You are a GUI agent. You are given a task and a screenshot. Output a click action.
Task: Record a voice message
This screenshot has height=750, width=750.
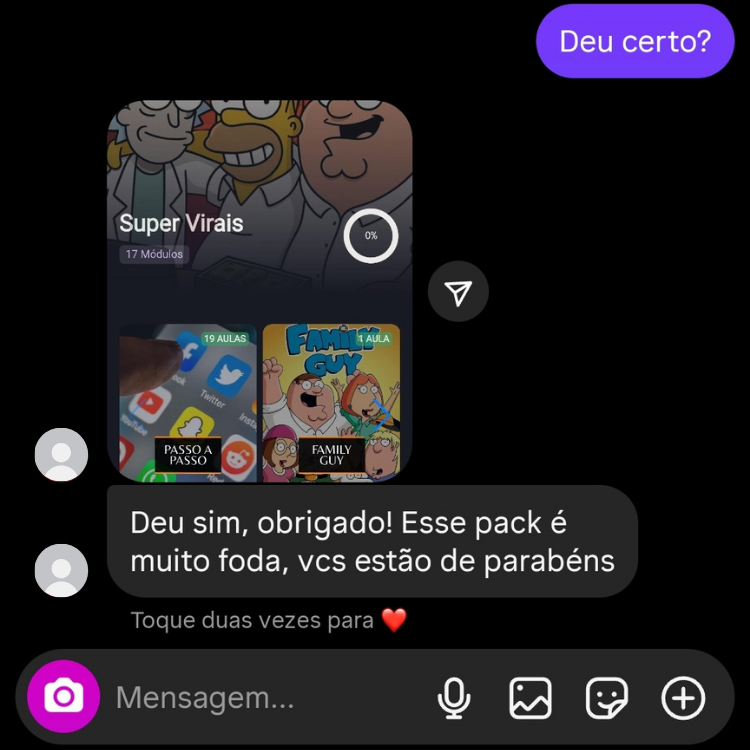pos(454,697)
